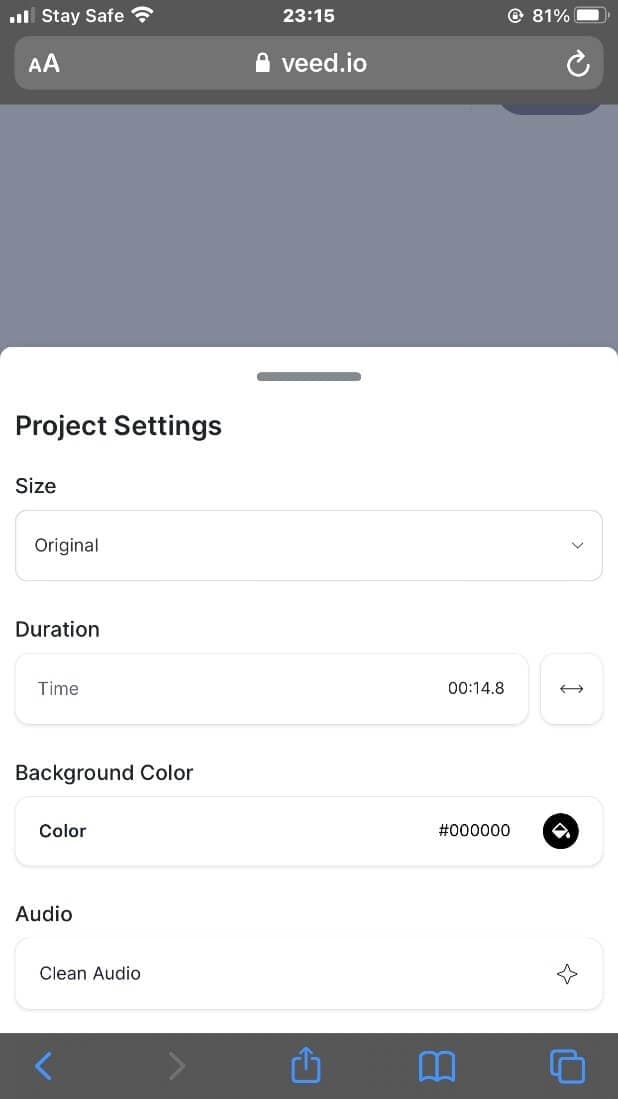Open Safari's AA reader options

(44, 64)
